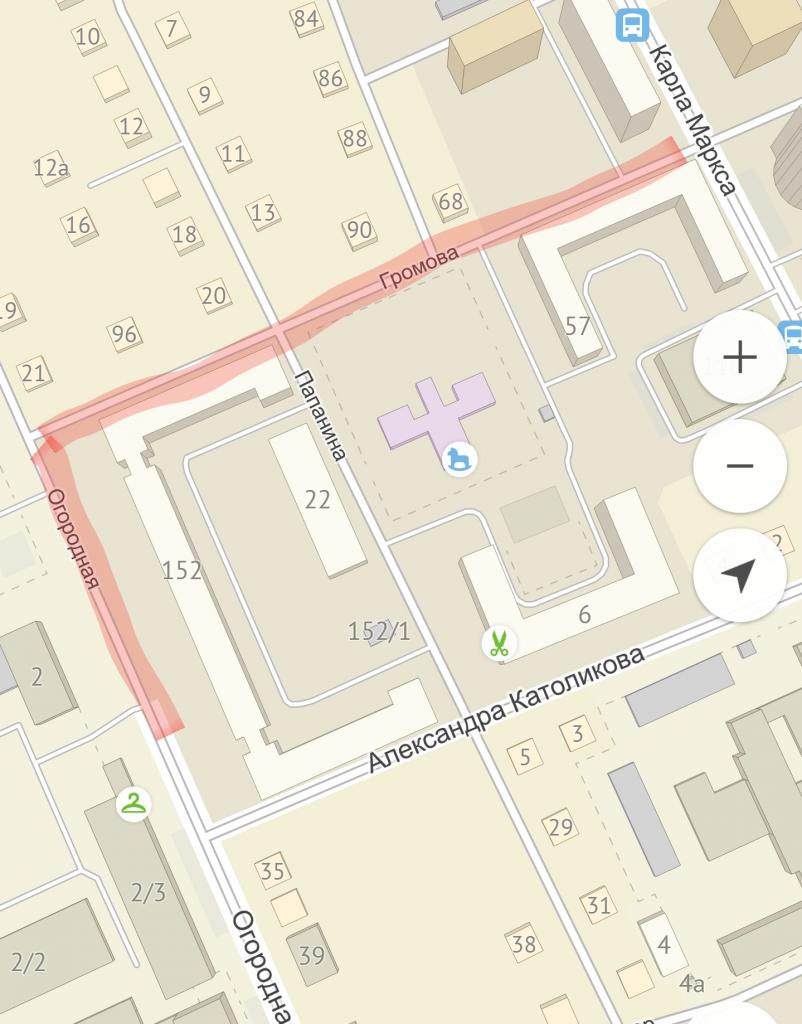Open the bus stop on Карла Маркса
Screen dimensions: 802x1024
(632, 24)
